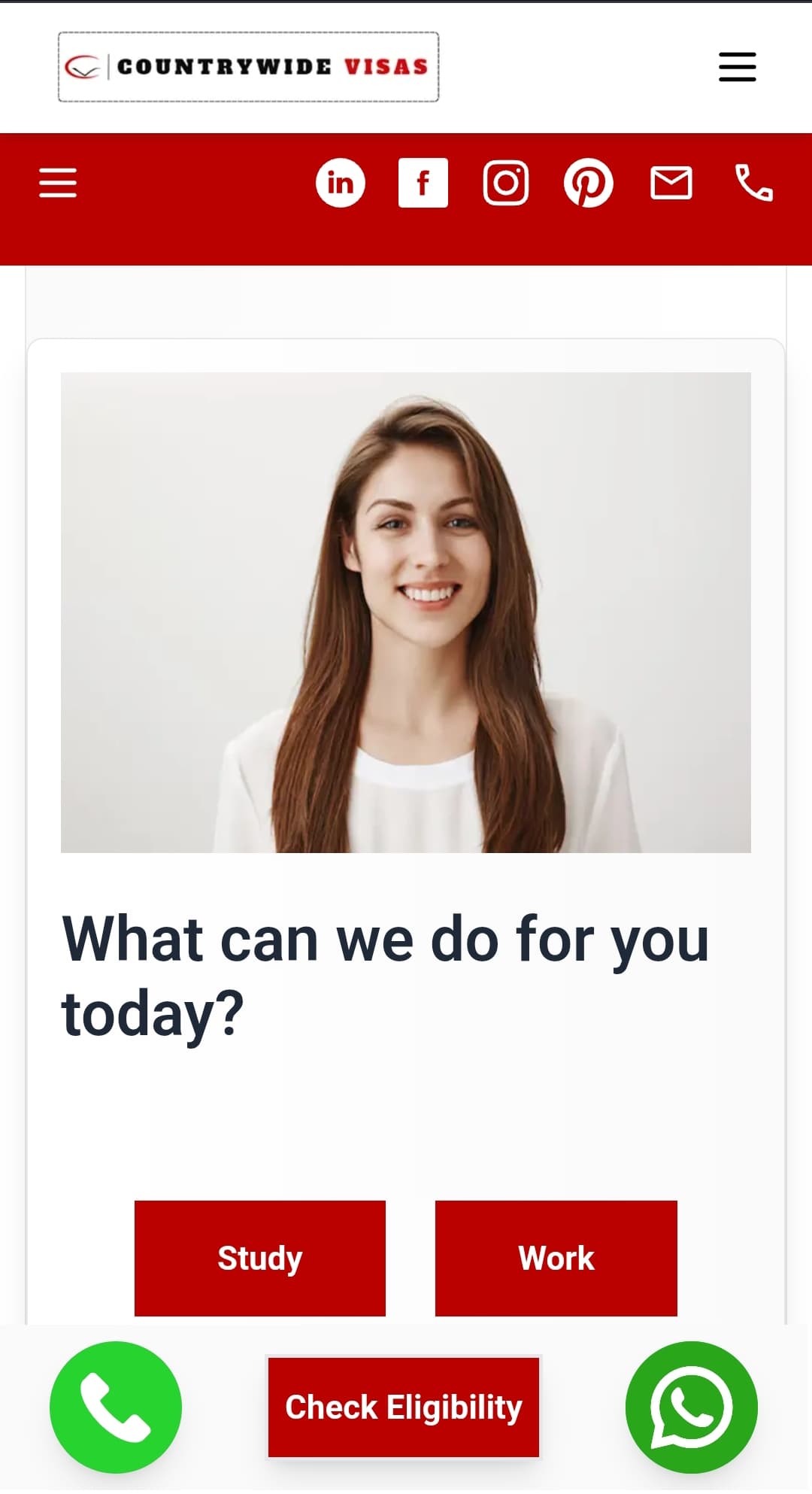Open the Pinterest page

(x=589, y=183)
